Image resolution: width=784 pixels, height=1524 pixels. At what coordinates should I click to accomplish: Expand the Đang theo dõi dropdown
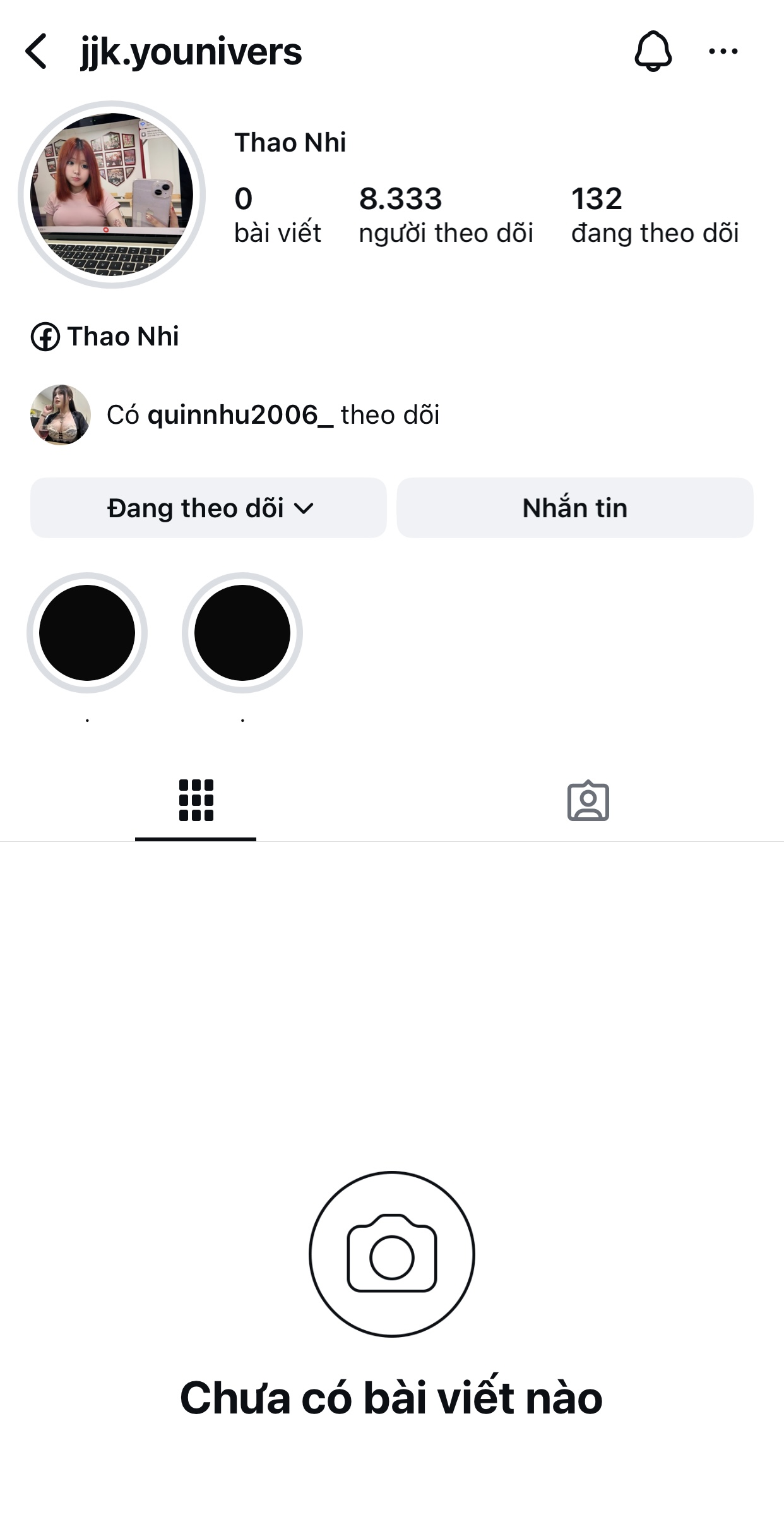coord(208,508)
